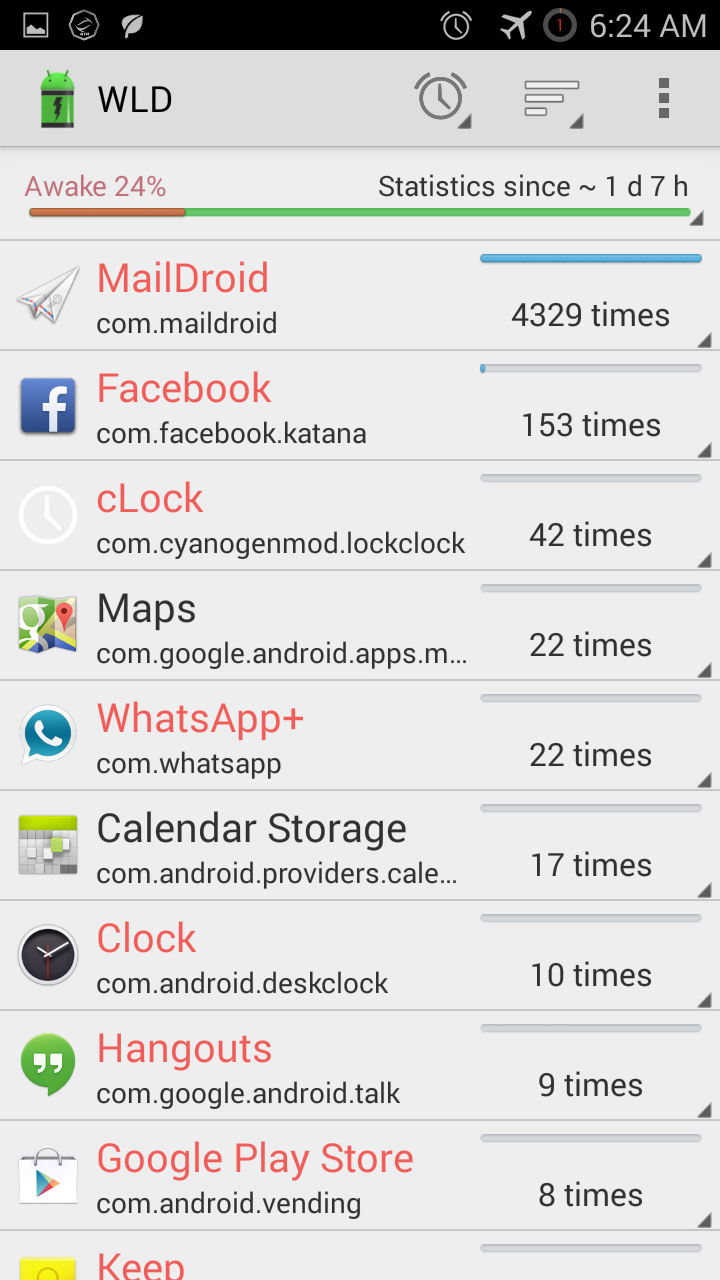Viewport: 720px width, 1280px height.
Task: Open the overflow menu
Action: (x=663, y=99)
